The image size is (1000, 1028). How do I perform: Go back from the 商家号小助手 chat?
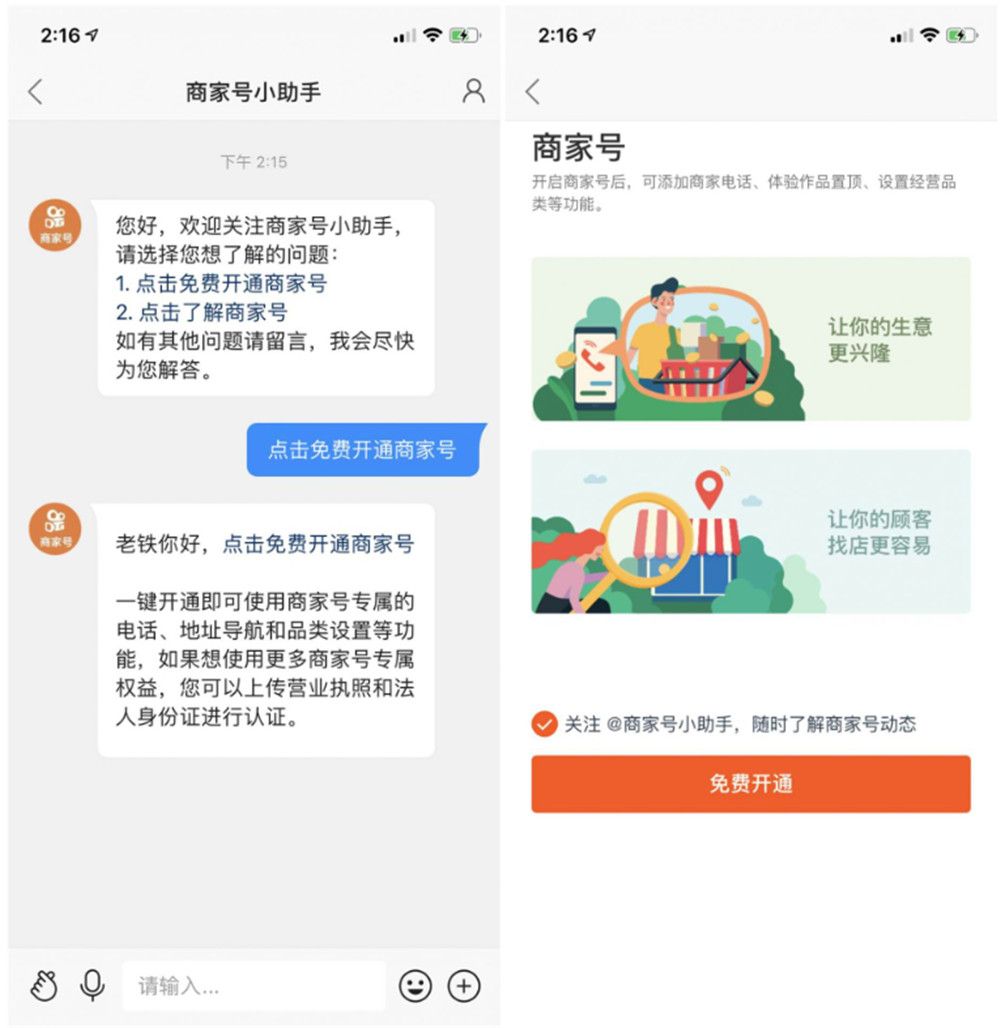36,92
